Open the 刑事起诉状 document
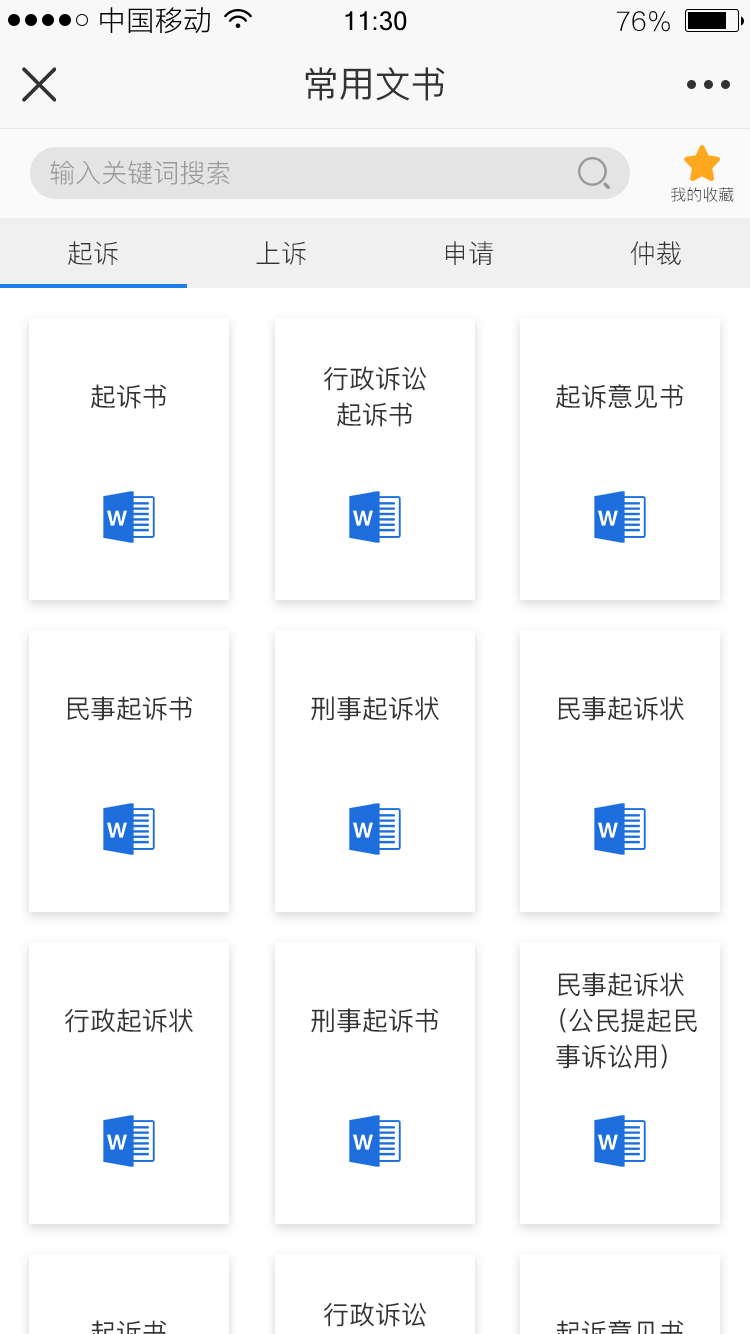Screen dimensions: 750x1334 click(375, 771)
